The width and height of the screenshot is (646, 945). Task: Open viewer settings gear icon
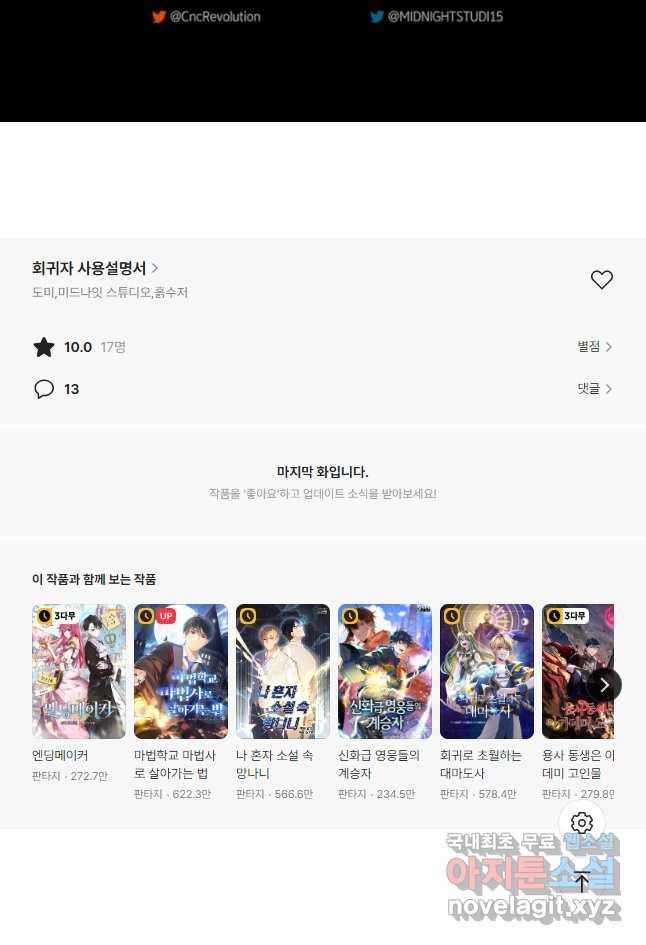coord(582,823)
